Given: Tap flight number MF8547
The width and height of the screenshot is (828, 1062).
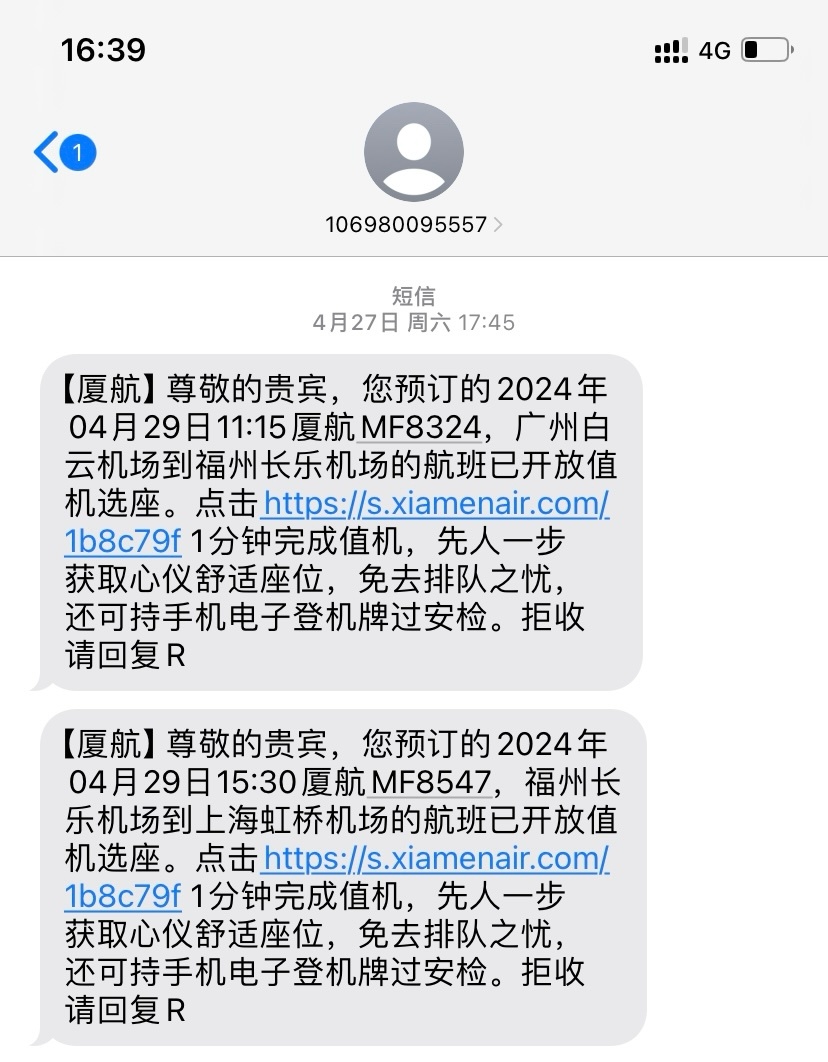Looking at the screenshot, I should point(432,782).
